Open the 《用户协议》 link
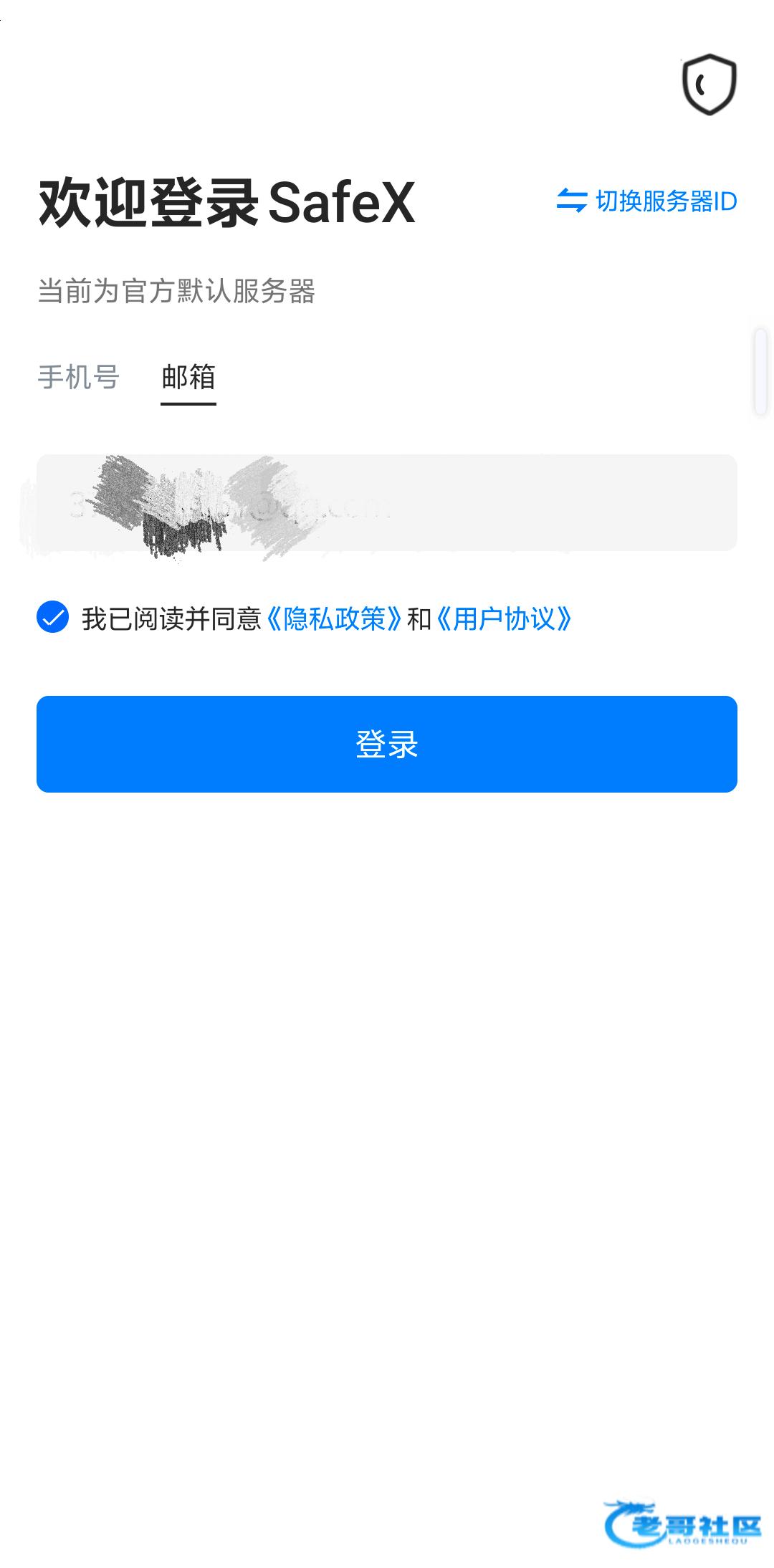 pos(504,618)
